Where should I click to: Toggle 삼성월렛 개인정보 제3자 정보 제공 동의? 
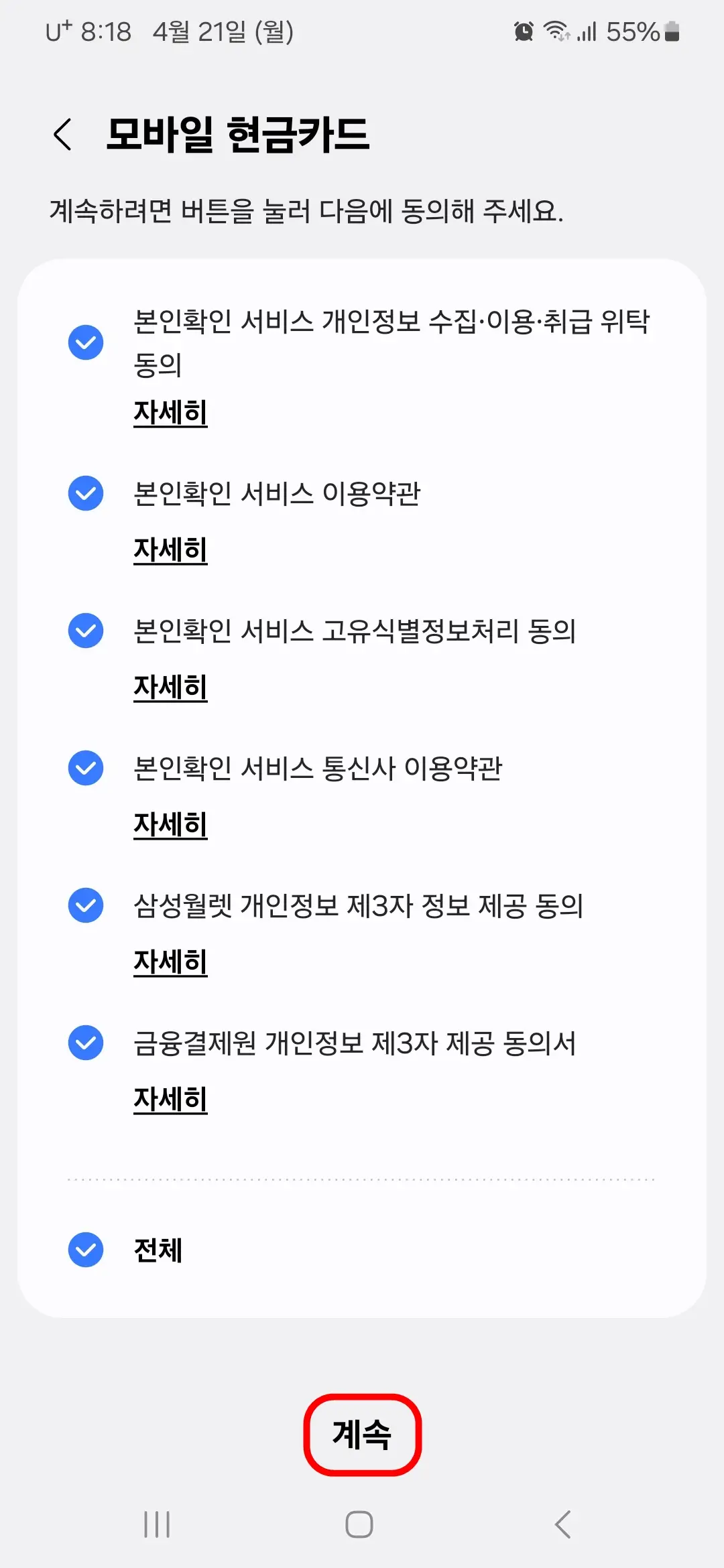pyautogui.click(x=85, y=905)
